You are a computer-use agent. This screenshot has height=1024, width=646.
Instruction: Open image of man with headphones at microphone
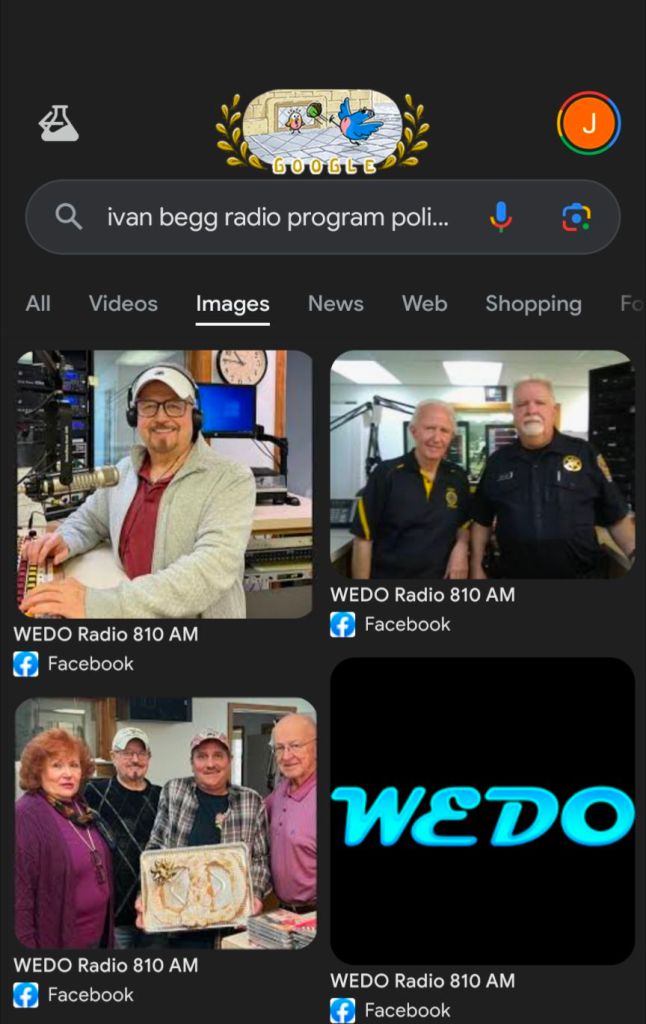tap(164, 483)
